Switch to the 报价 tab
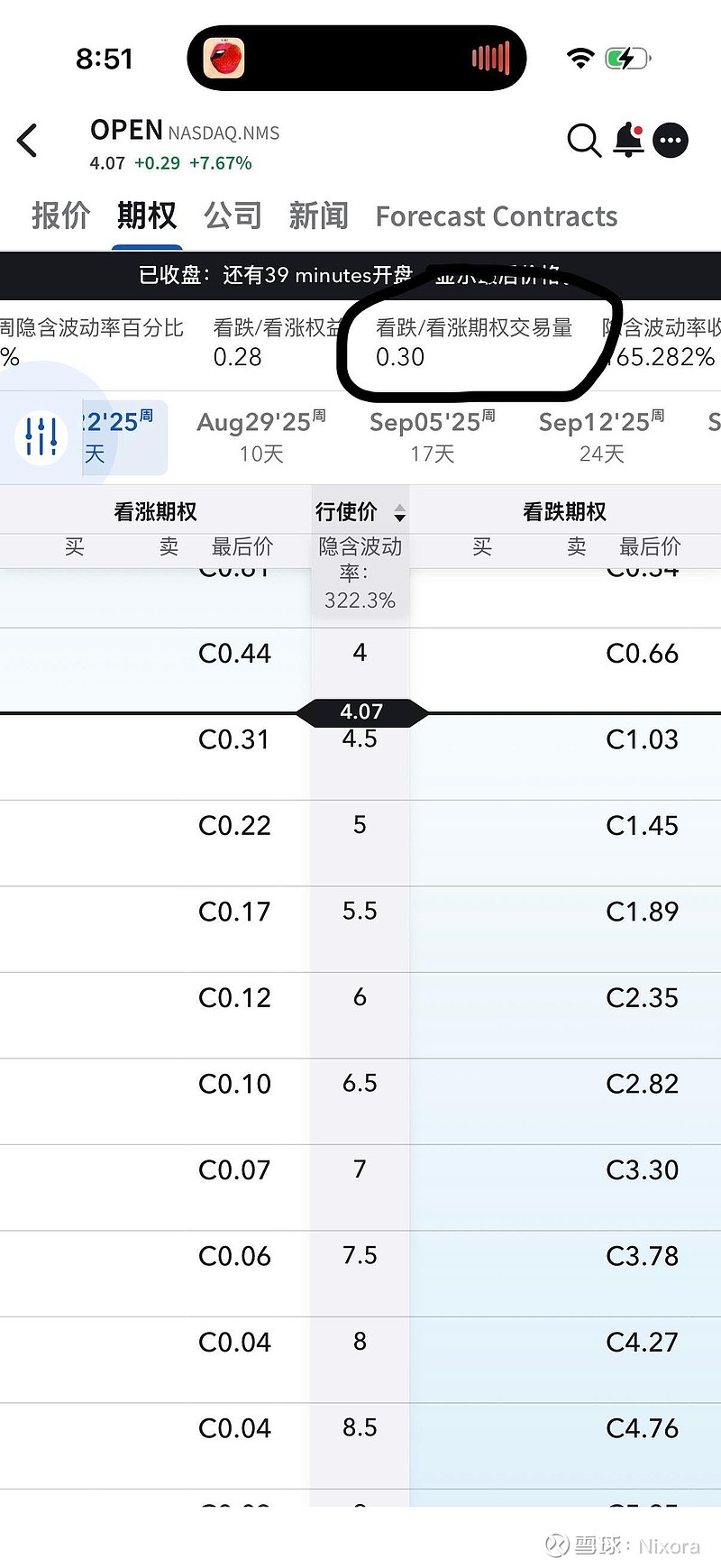Viewport: 721px width, 1568px height. pyautogui.click(x=59, y=216)
